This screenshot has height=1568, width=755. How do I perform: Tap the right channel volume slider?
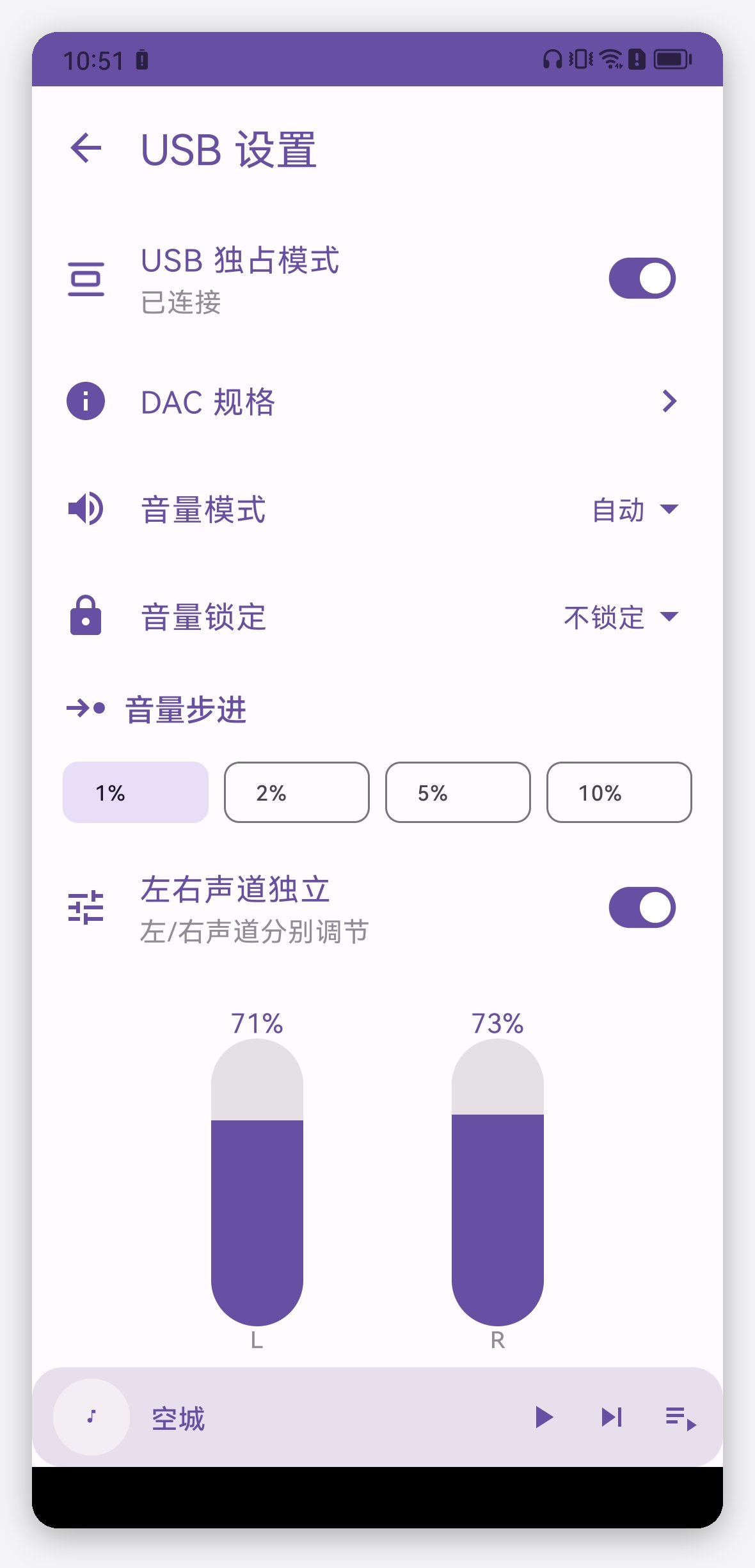coord(498,1182)
